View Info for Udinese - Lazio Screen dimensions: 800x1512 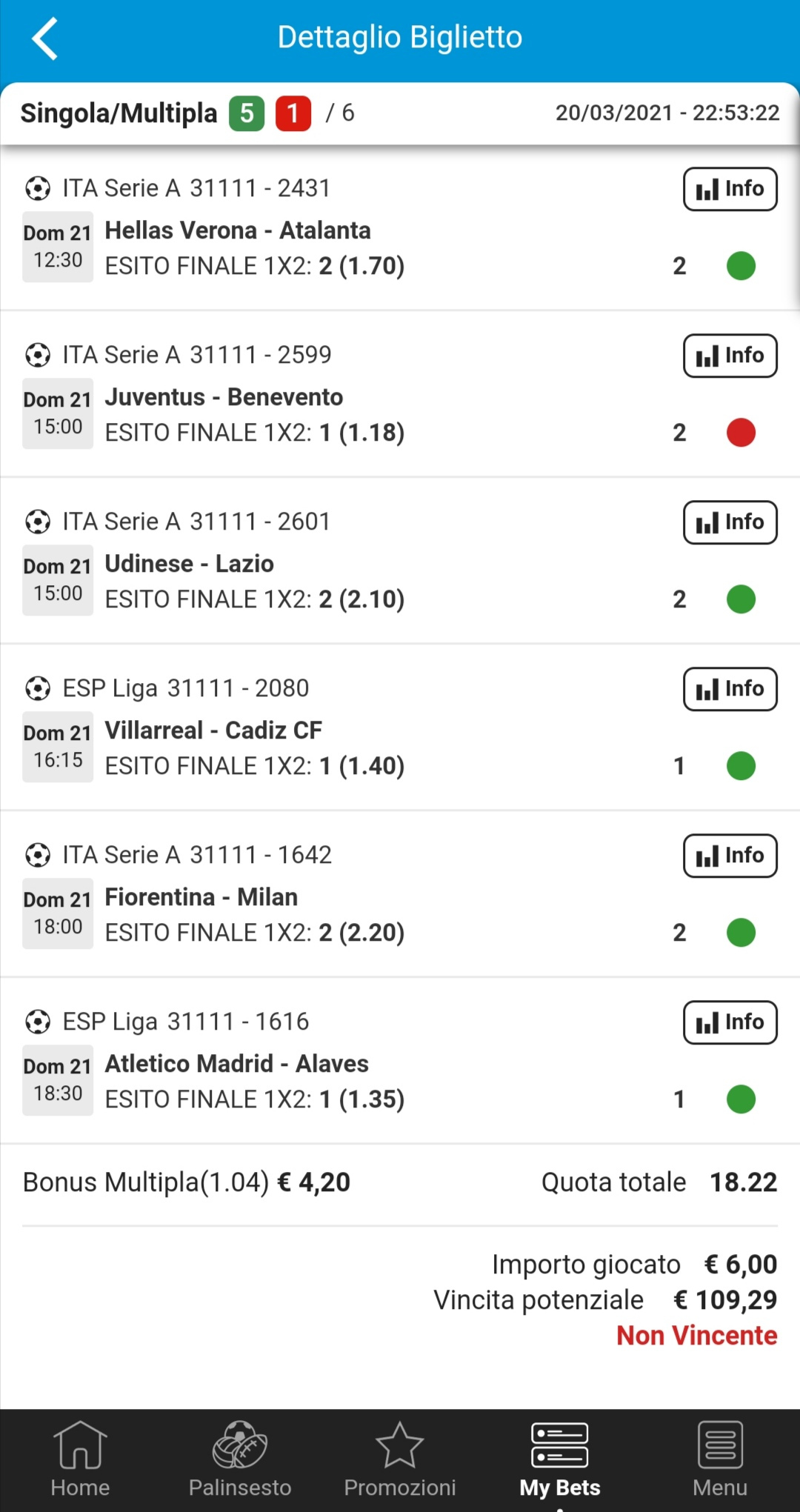pos(730,522)
